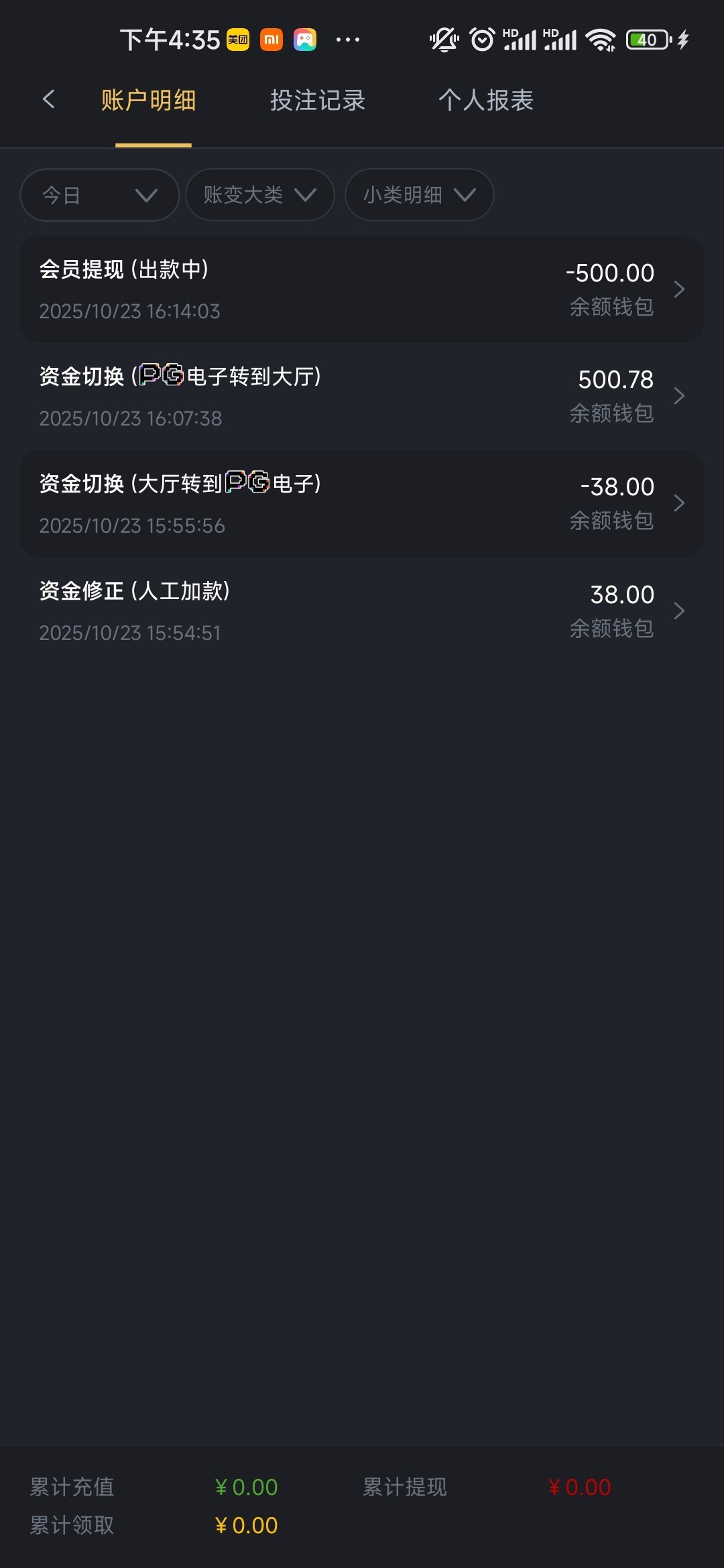Open the 小类明细 subcategory dropdown
The height and width of the screenshot is (1568, 724).
[419, 195]
